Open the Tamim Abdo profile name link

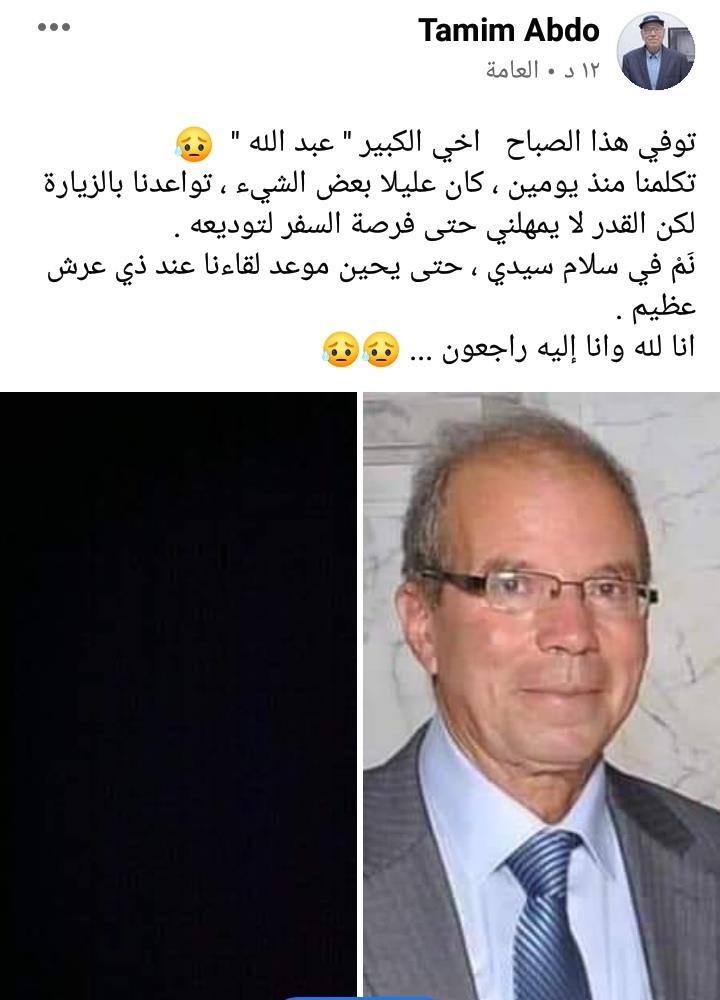point(508,31)
